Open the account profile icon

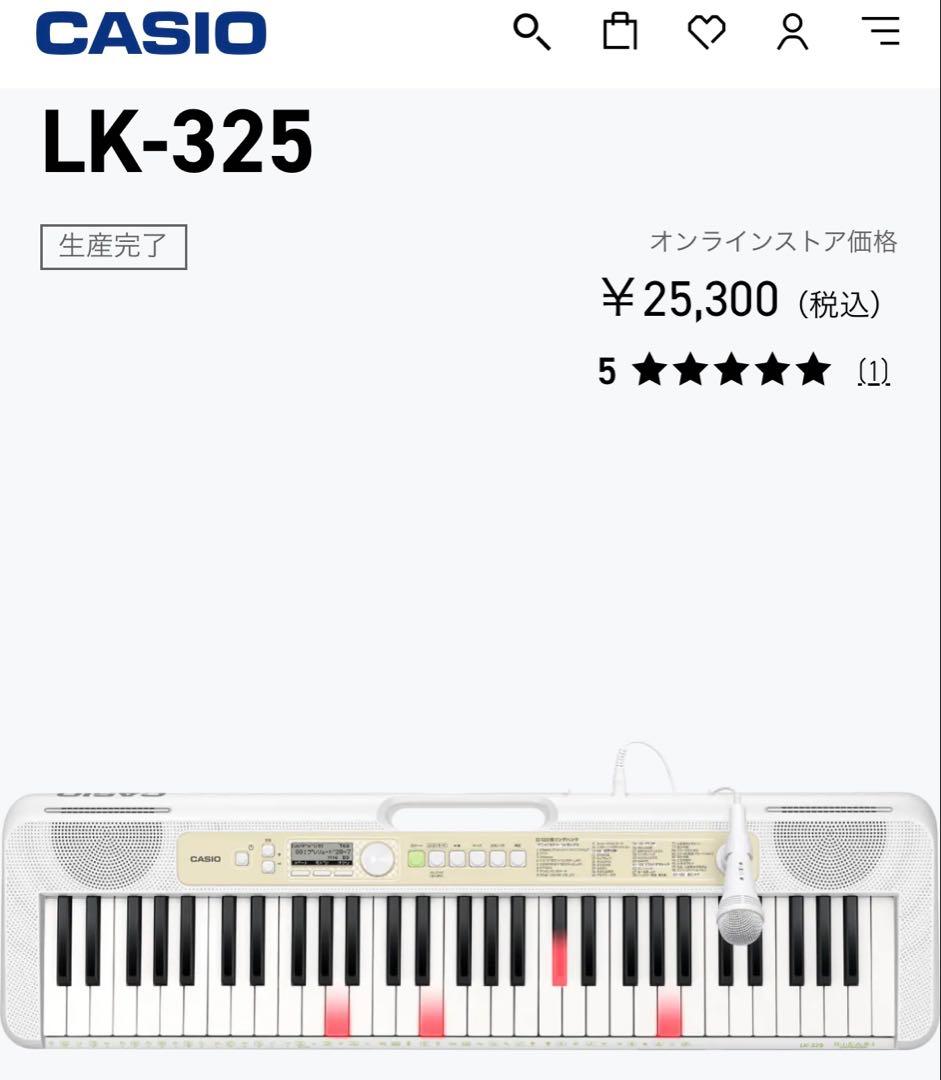pos(793,33)
